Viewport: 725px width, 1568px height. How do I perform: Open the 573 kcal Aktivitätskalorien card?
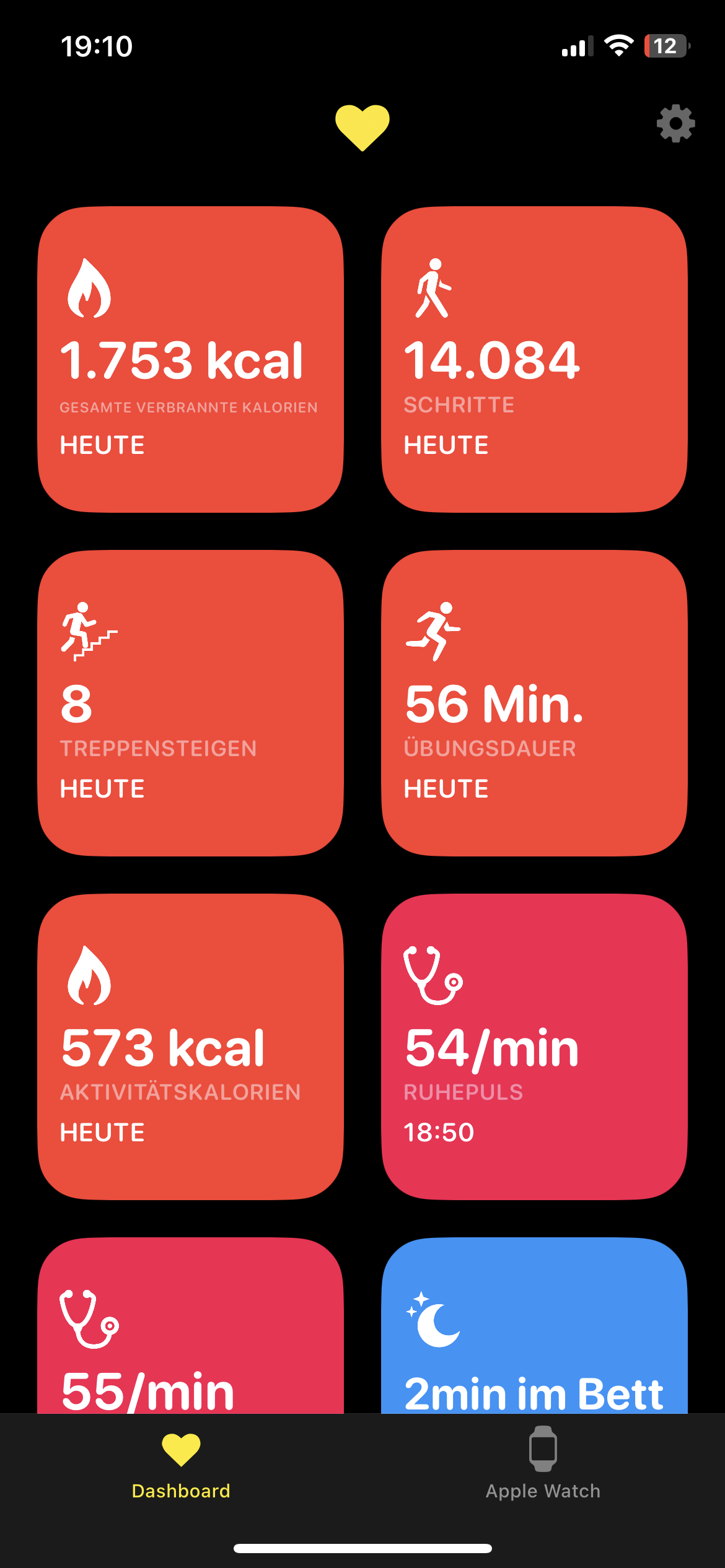point(191,1047)
